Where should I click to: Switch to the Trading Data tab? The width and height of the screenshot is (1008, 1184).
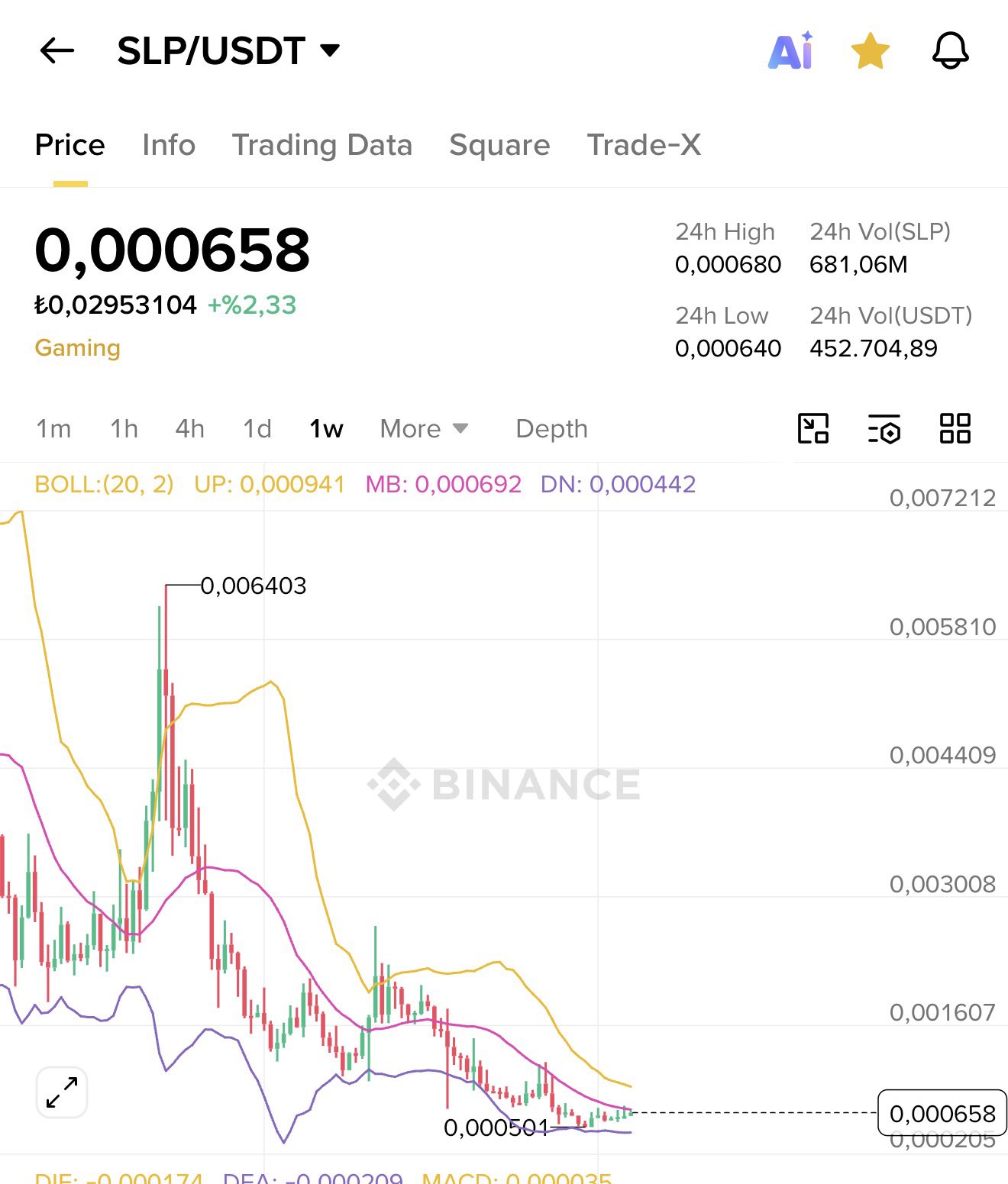(x=322, y=145)
